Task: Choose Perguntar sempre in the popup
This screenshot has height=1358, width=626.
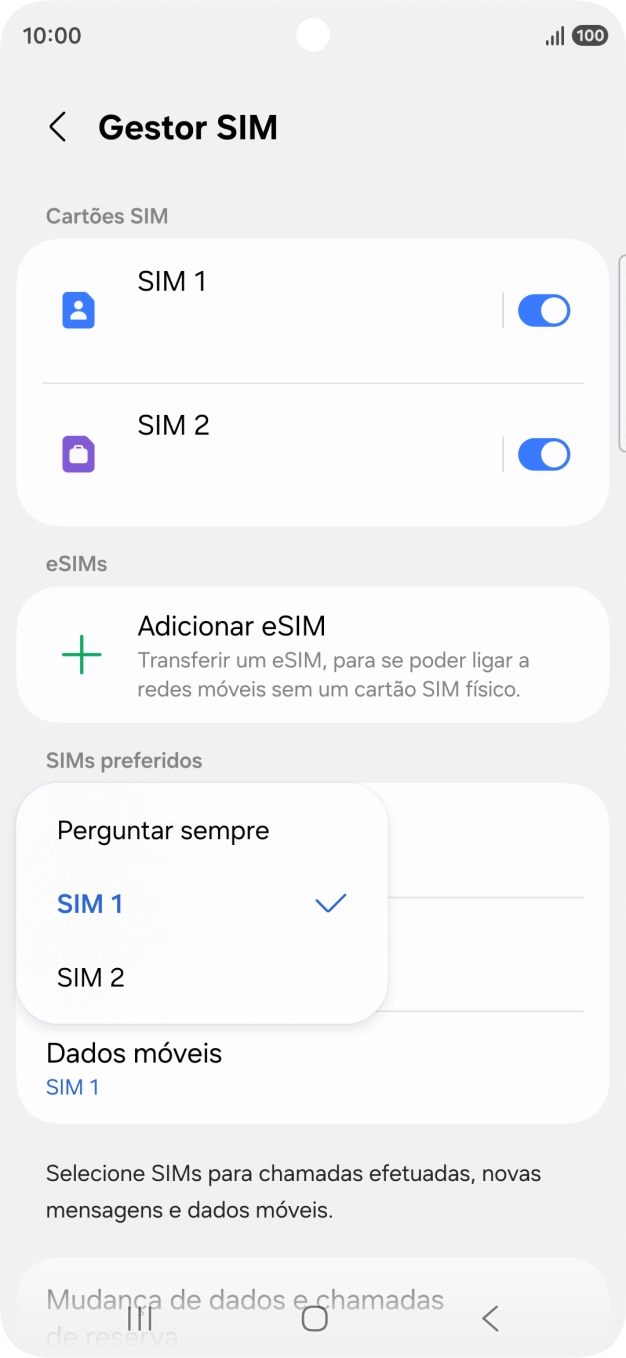Action: [x=163, y=831]
